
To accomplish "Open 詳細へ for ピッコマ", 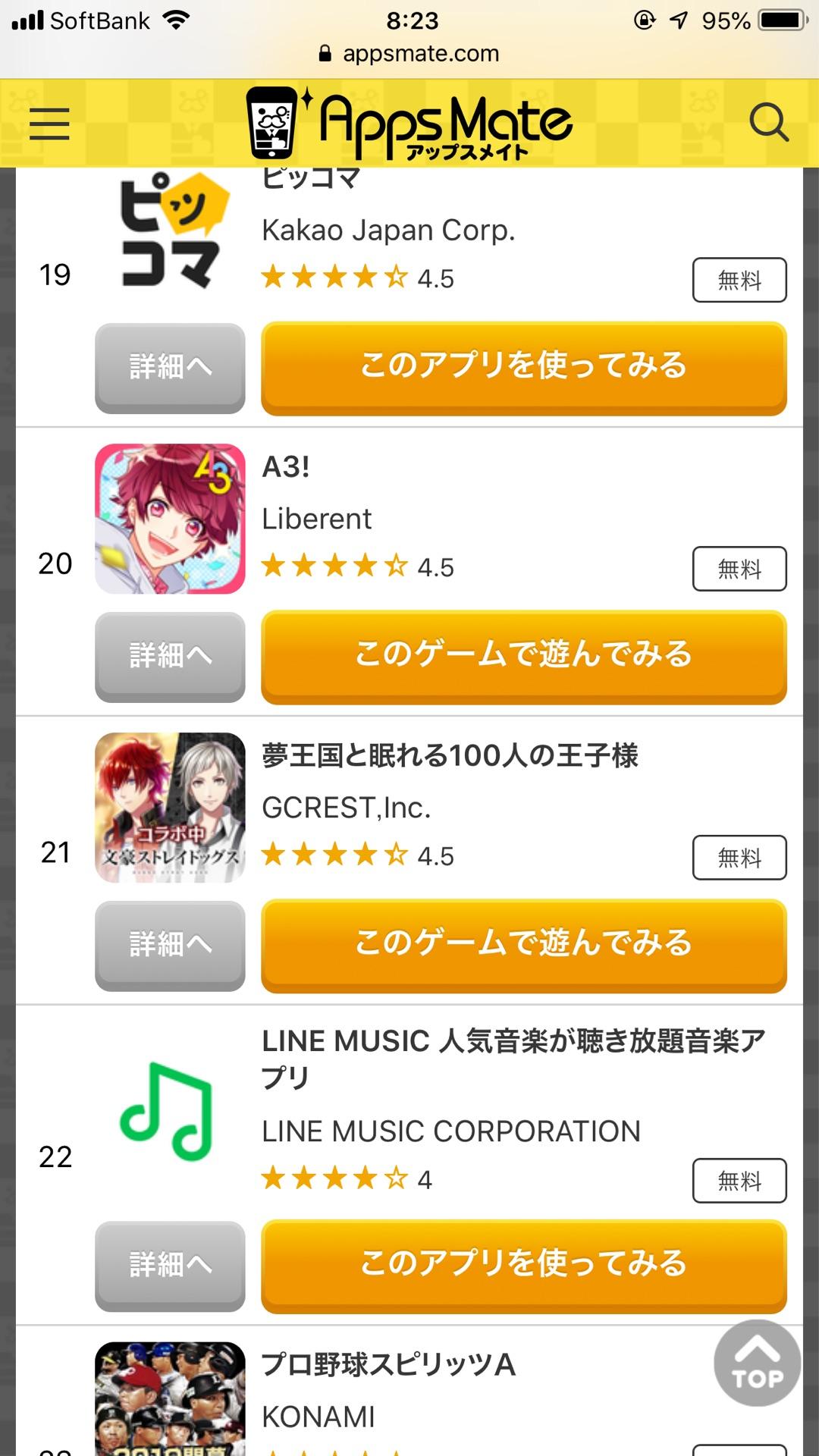I will pyautogui.click(x=170, y=367).
